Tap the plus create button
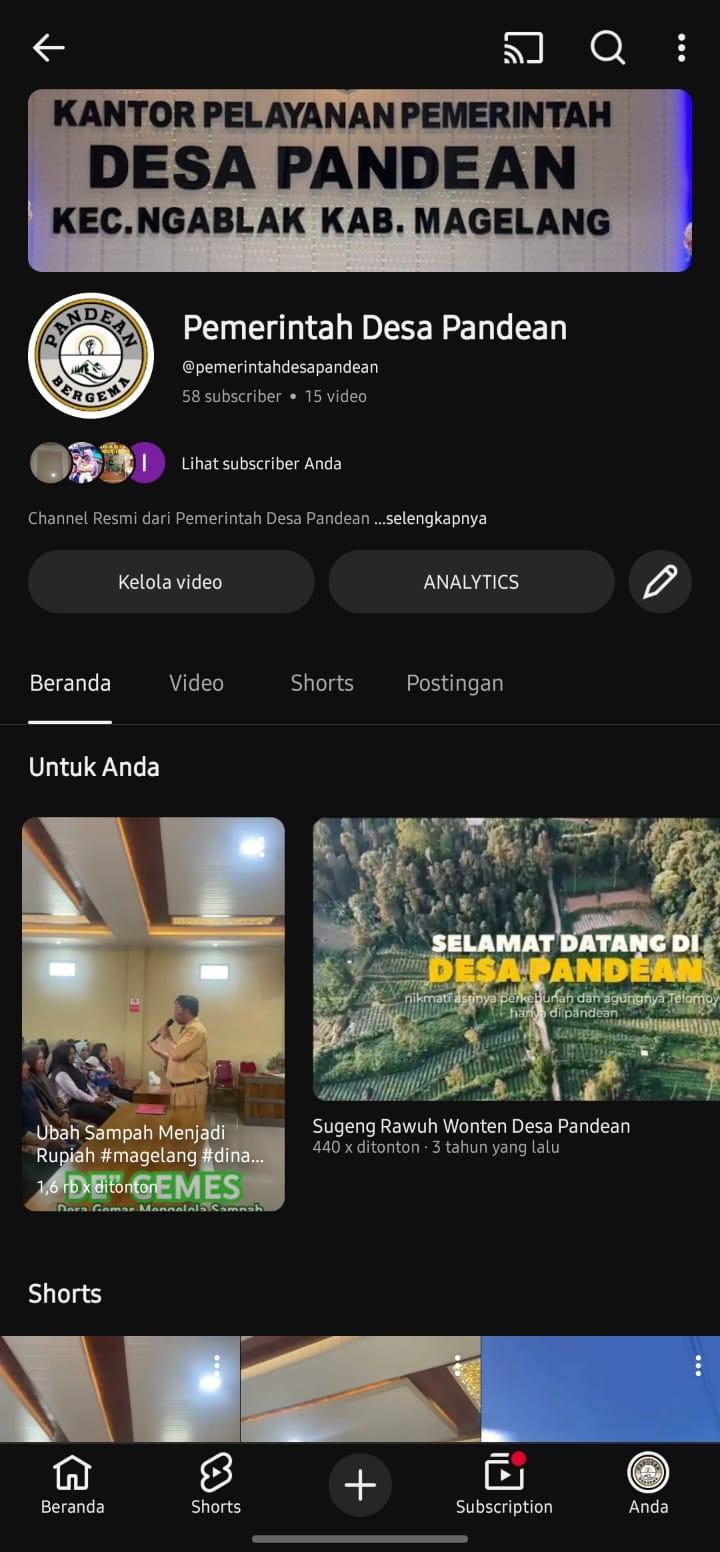Screen dimensions: 720x1552 (x=360, y=1485)
